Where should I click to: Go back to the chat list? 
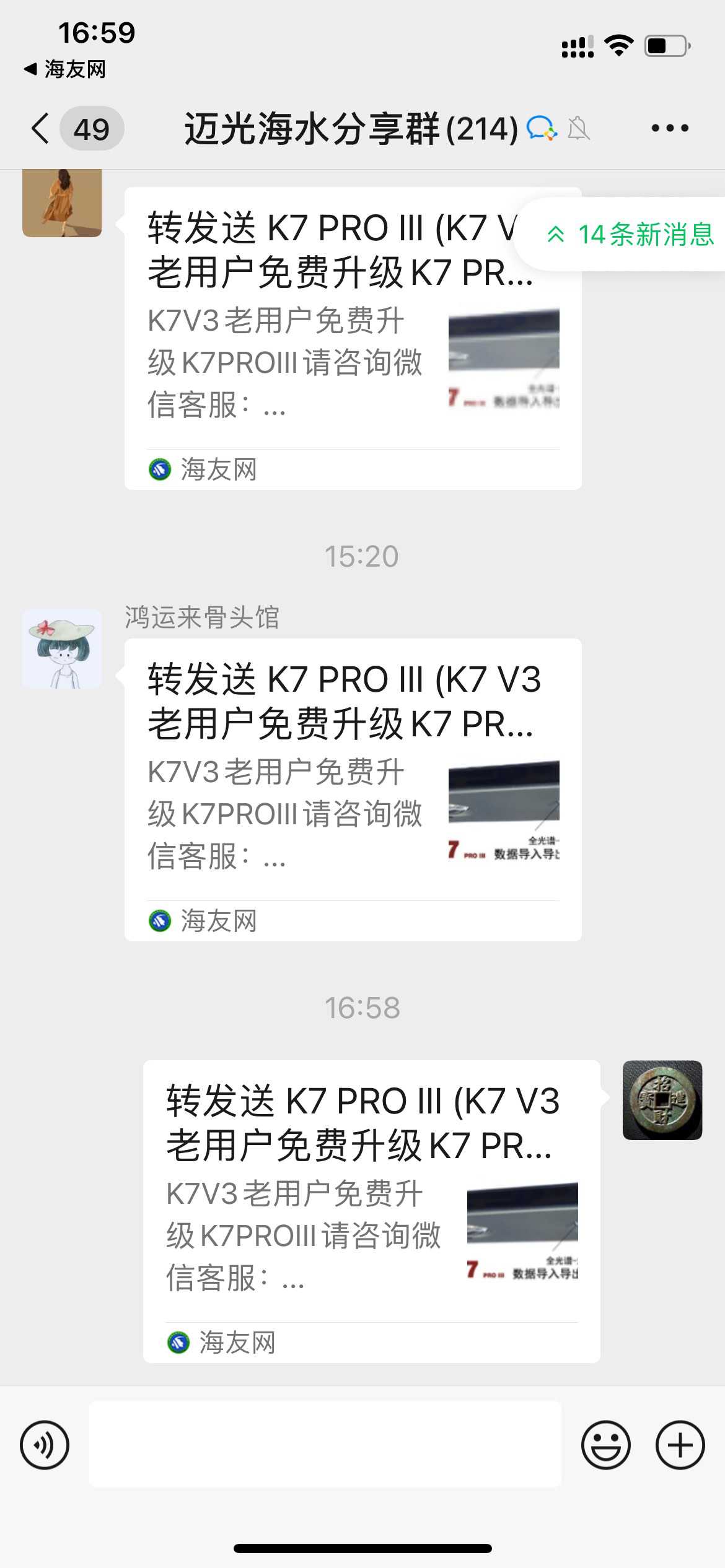coord(41,129)
